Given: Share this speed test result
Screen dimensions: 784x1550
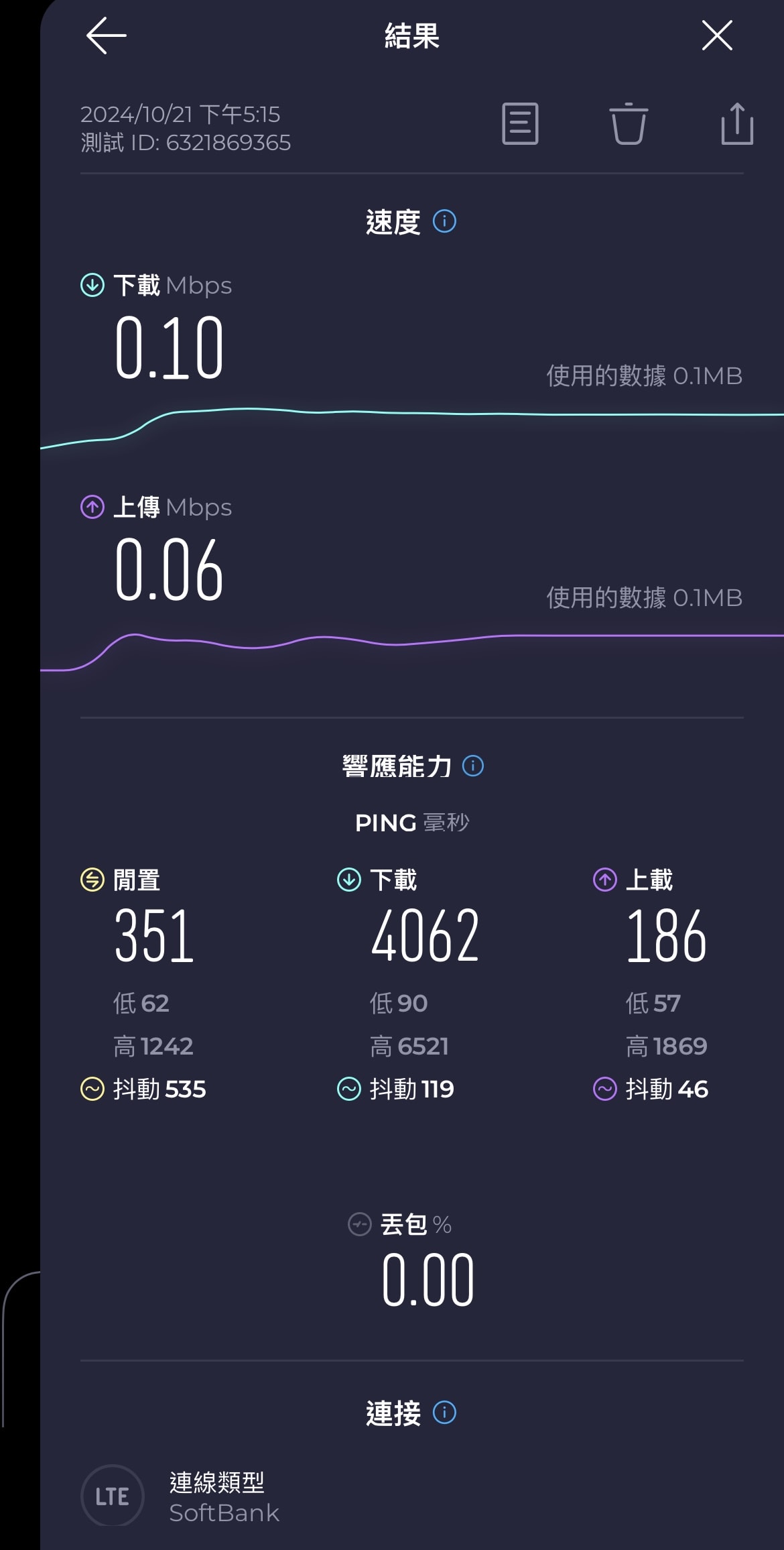Looking at the screenshot, I should click(x=737, y=124).
